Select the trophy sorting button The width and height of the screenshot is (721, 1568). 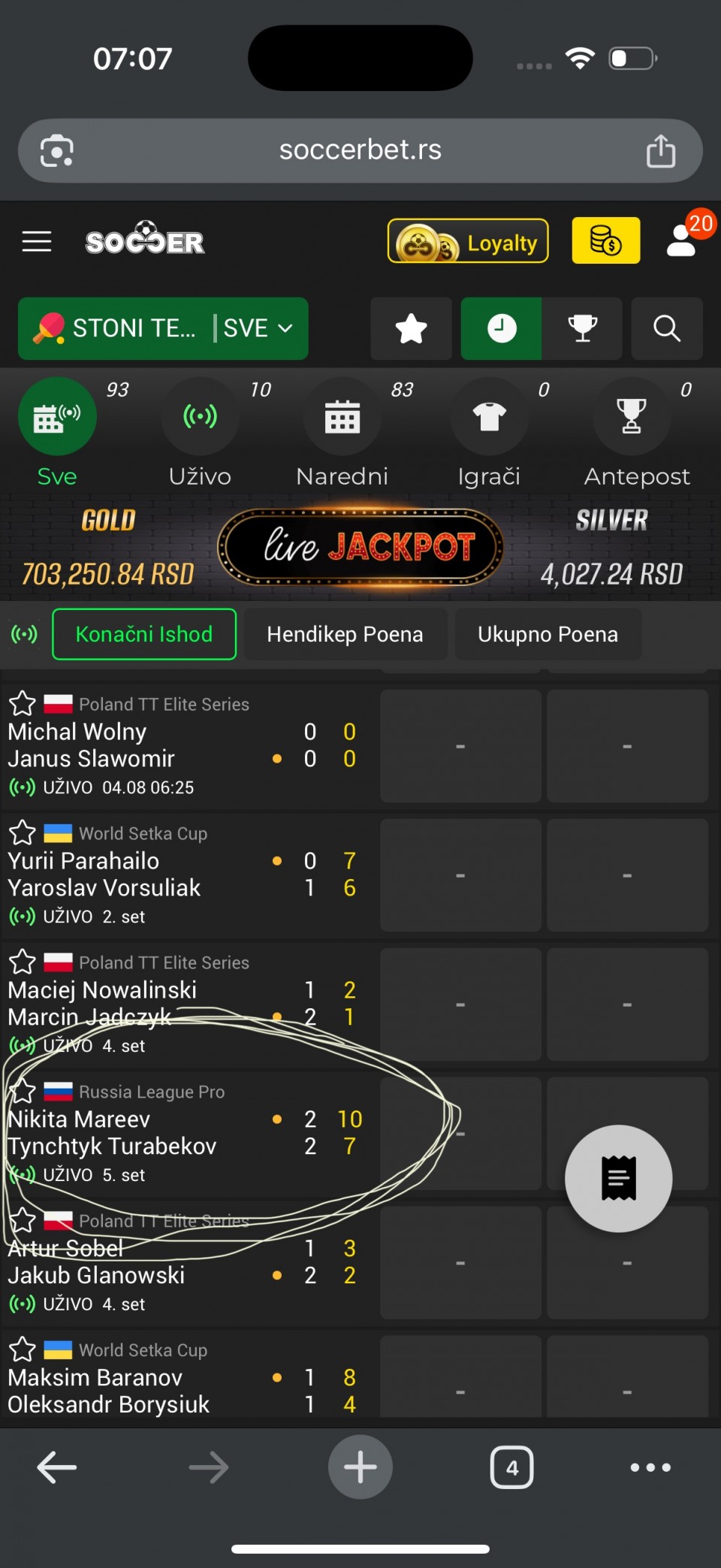coord(582,328)
